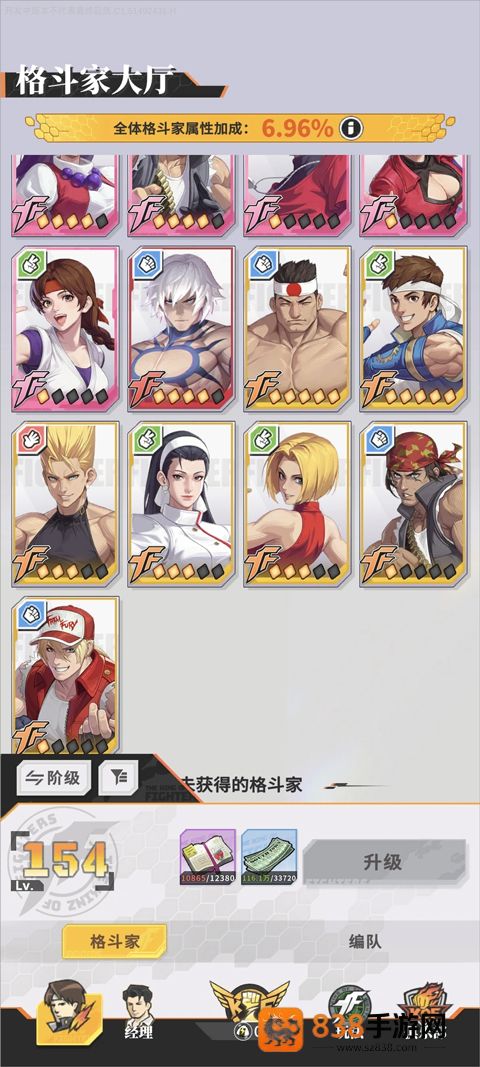
Task: Select the white-haired fighter card
Action: click(x=182, y=329)
